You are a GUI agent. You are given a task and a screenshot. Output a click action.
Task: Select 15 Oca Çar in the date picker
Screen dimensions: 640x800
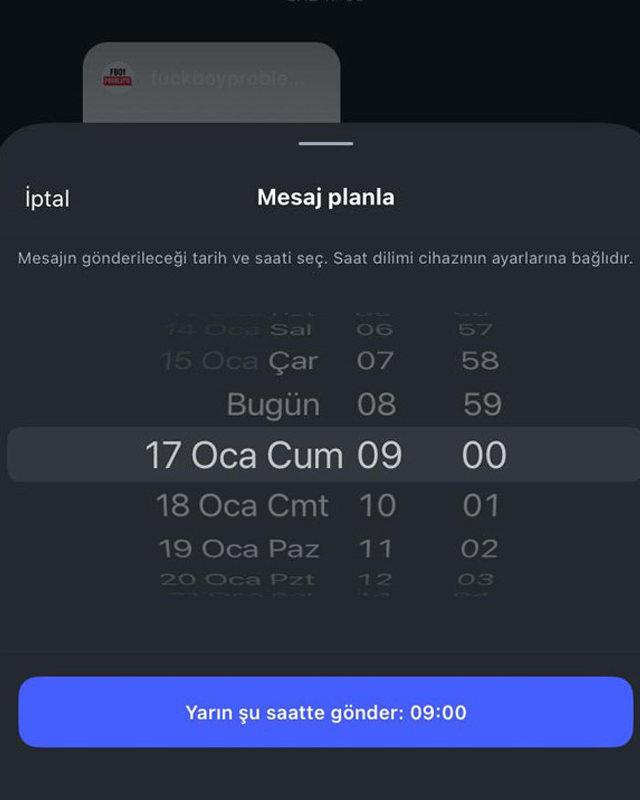click(239, 361)
